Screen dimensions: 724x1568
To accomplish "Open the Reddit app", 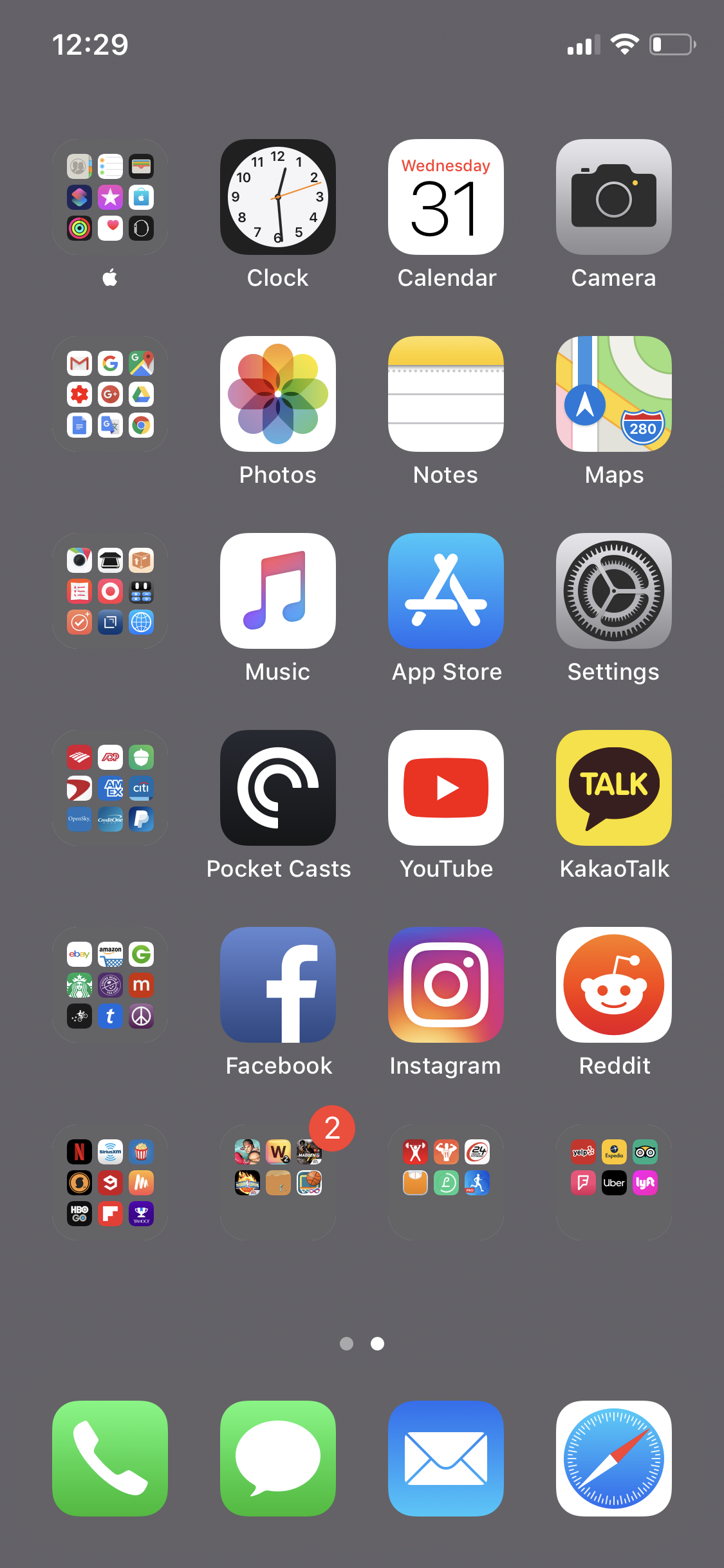I will pyautogui.click(x=614, y=985).
